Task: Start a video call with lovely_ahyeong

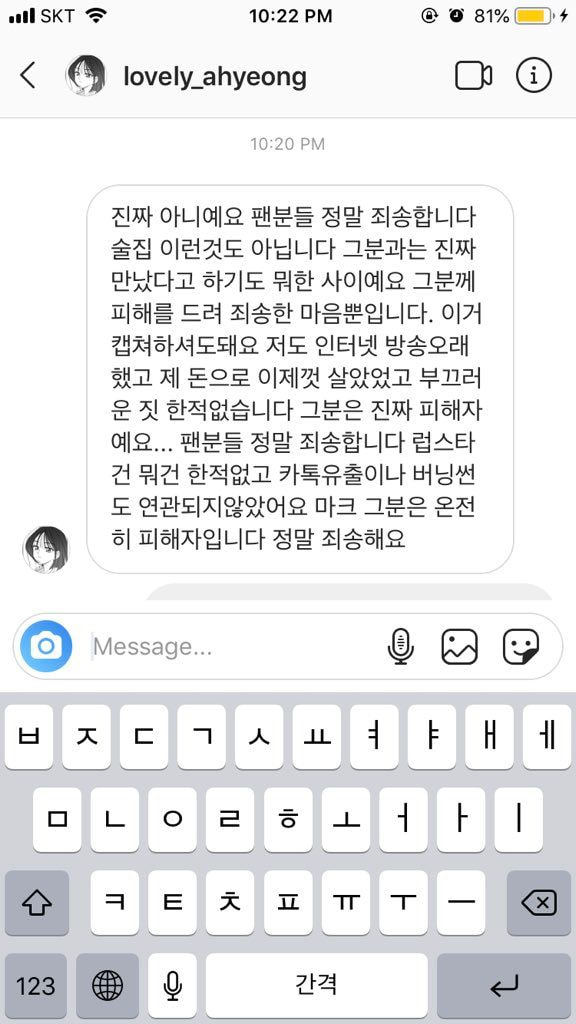Action: (x=473, y=76)
